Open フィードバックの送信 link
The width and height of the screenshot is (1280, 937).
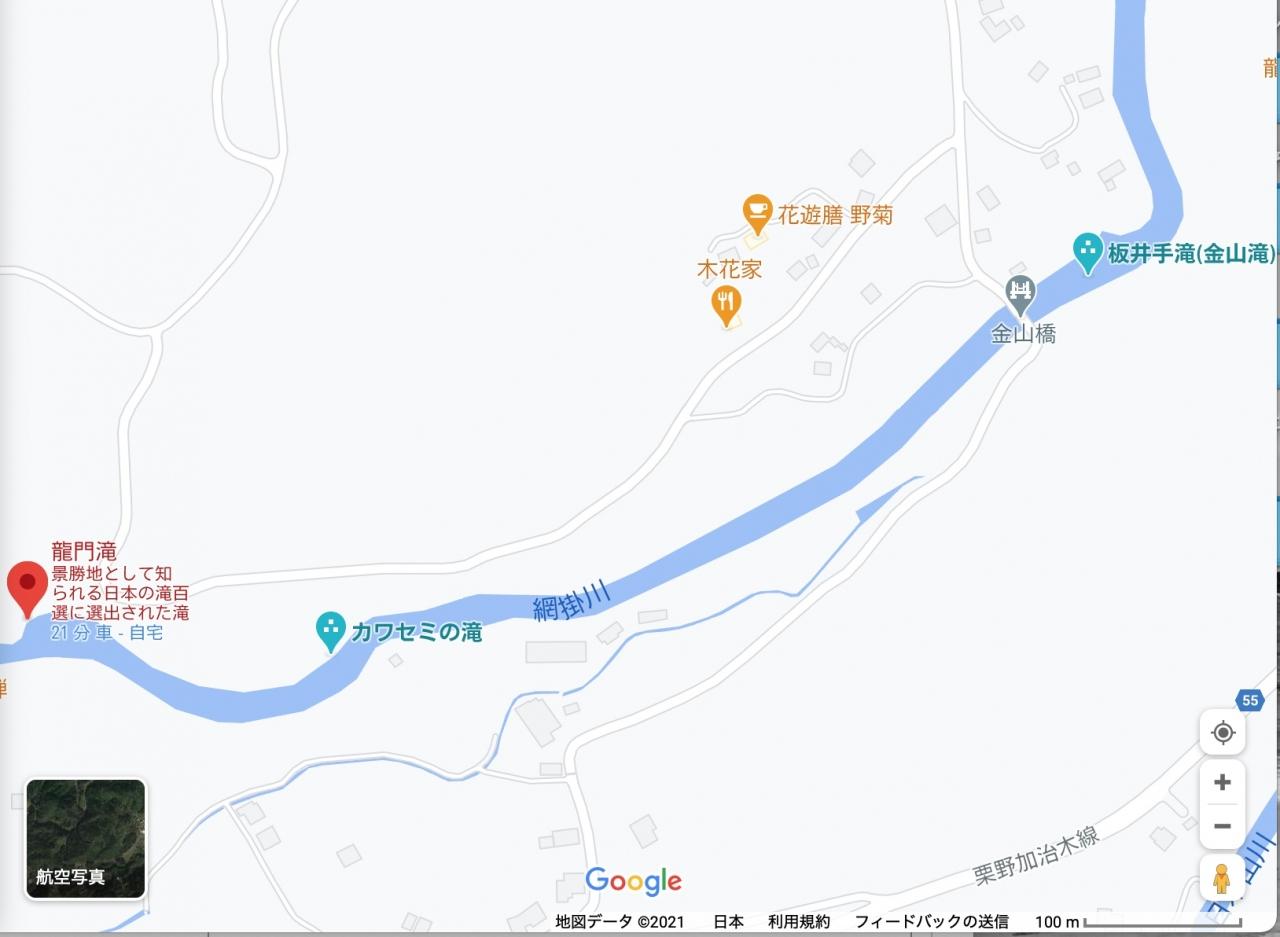click(x=931, y=922)
